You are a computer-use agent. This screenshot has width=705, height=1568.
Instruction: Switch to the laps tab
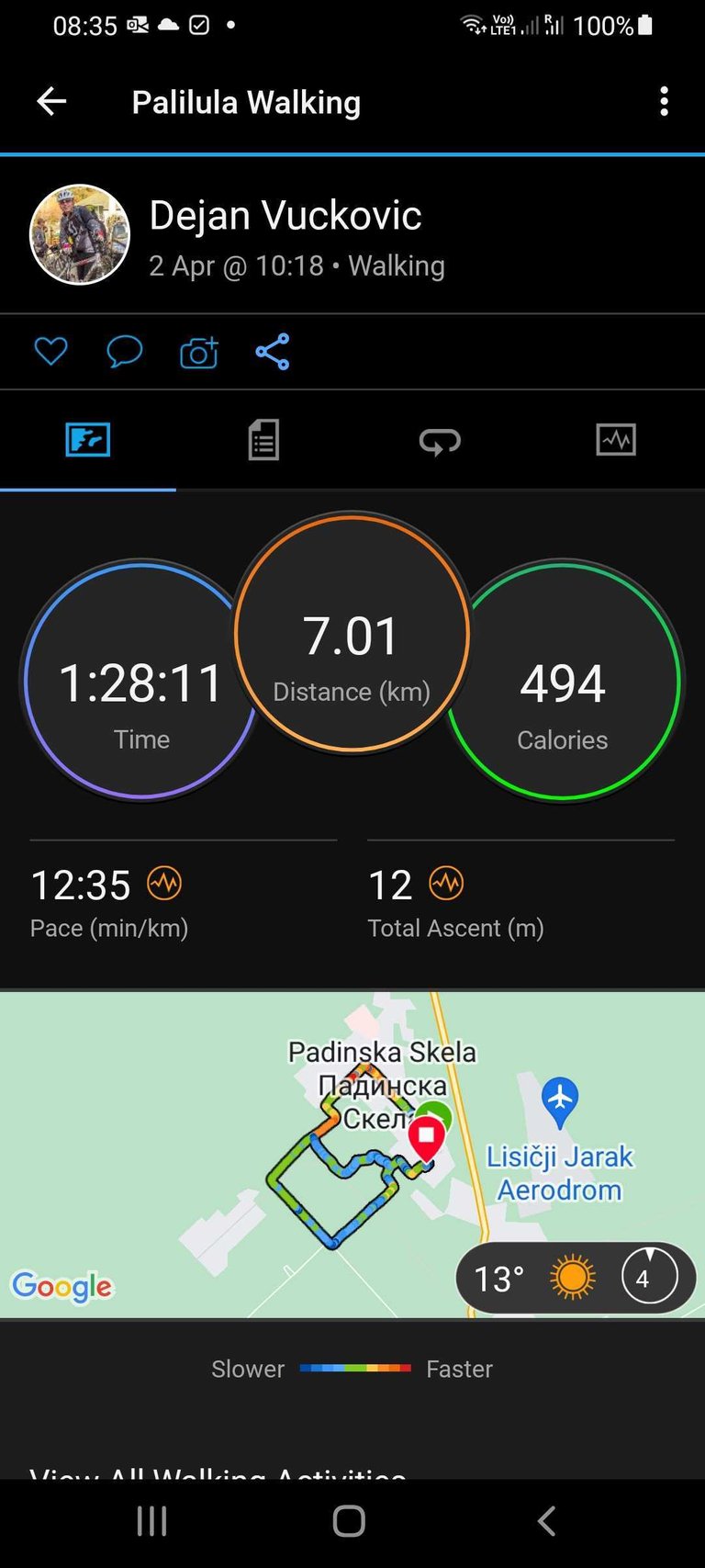click(x=440, y=441)
